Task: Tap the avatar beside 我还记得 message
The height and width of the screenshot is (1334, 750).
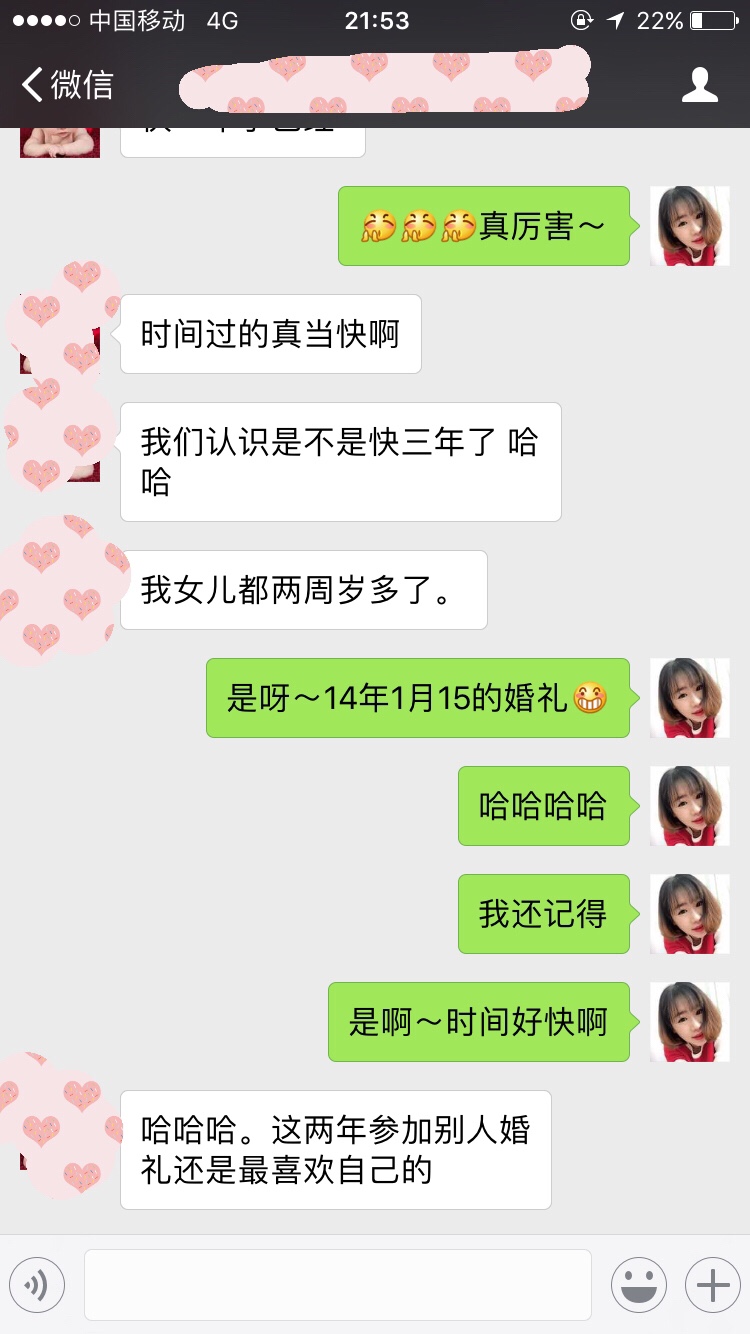Action: (689, 914)
